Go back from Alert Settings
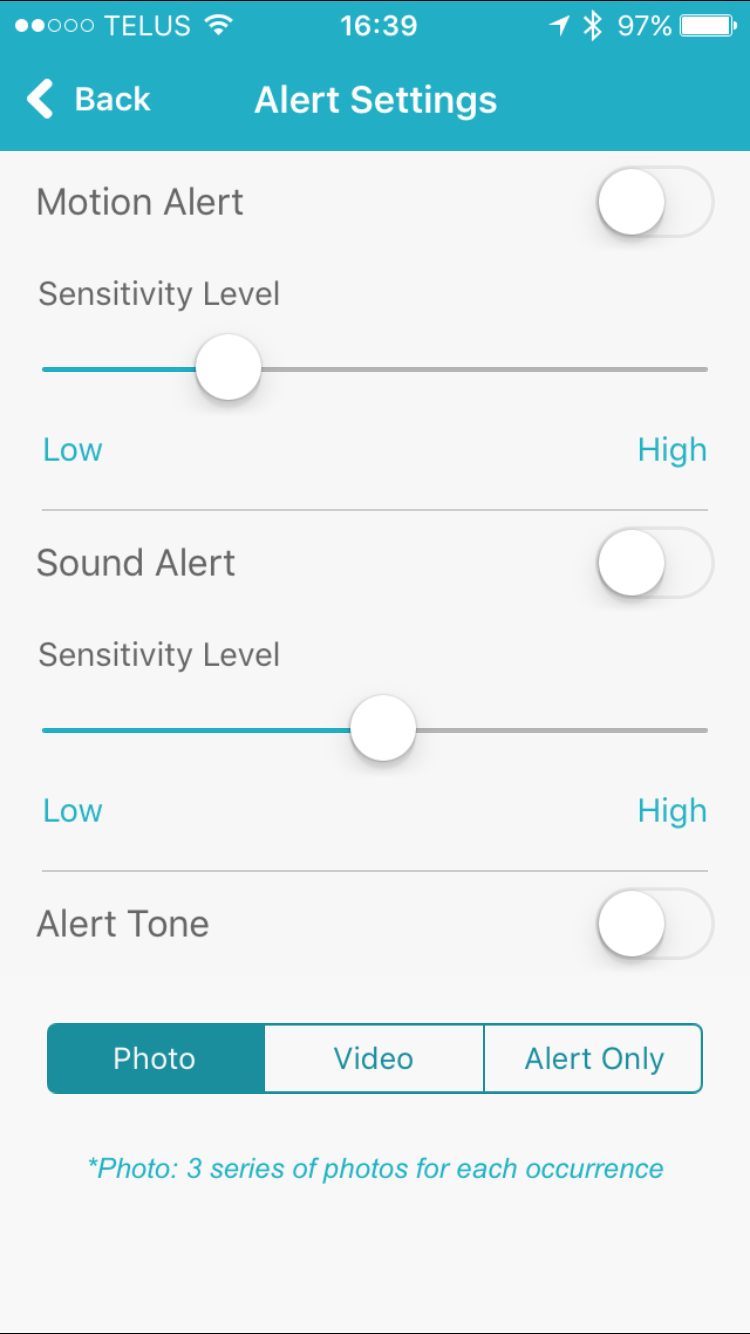 88,100
